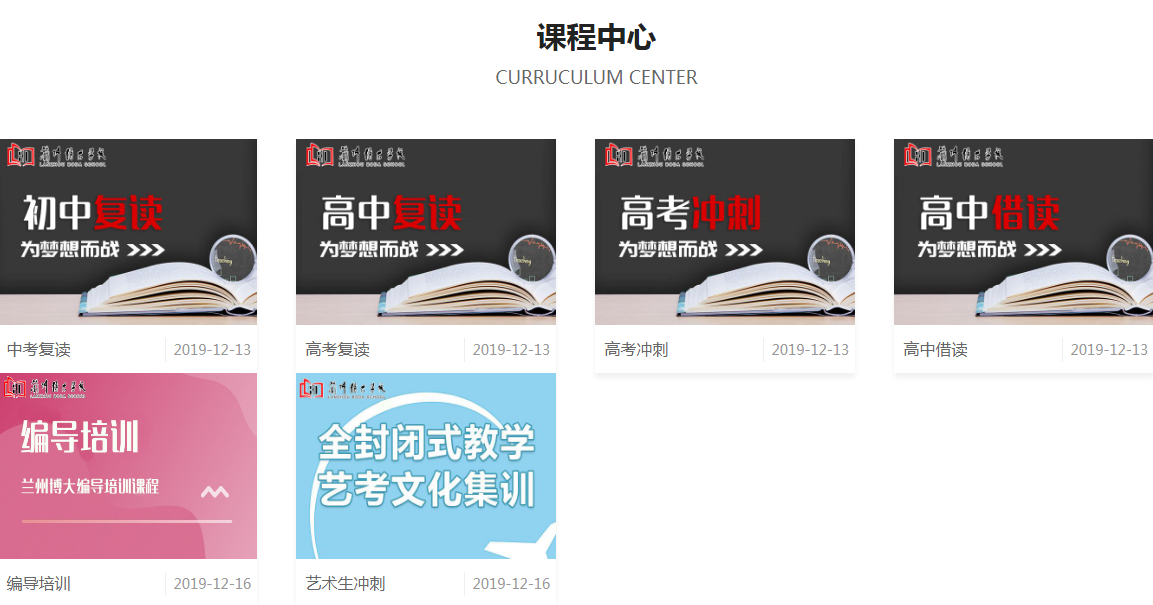View the 高中借读 course card
Image resolution: width=1153 pixels, height=605 pixels.
[1023, 232]
